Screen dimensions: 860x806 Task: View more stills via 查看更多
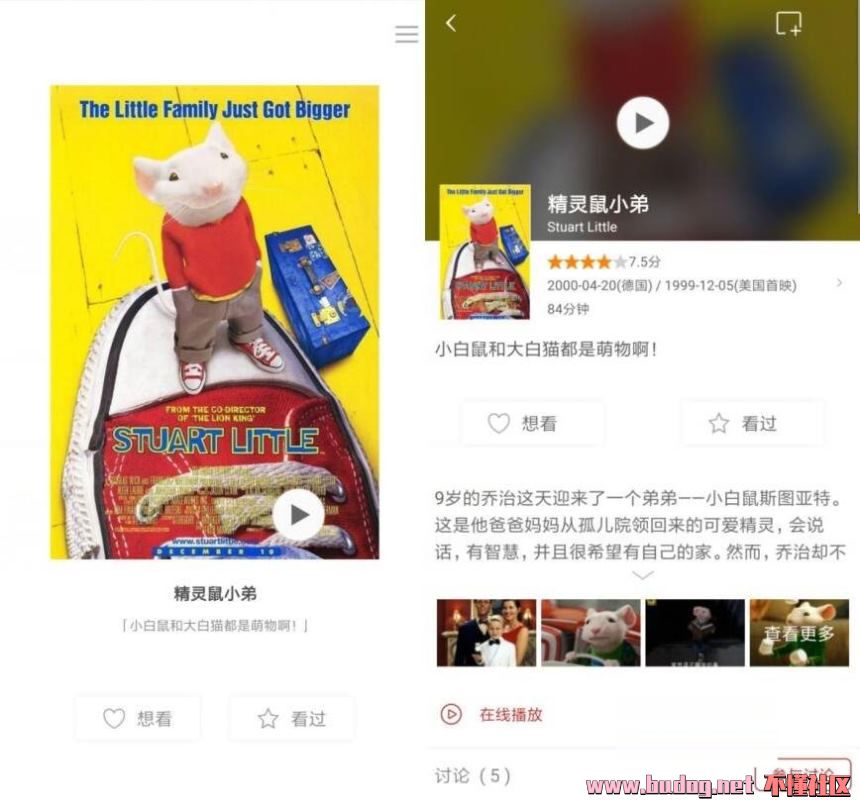point(799,633)
